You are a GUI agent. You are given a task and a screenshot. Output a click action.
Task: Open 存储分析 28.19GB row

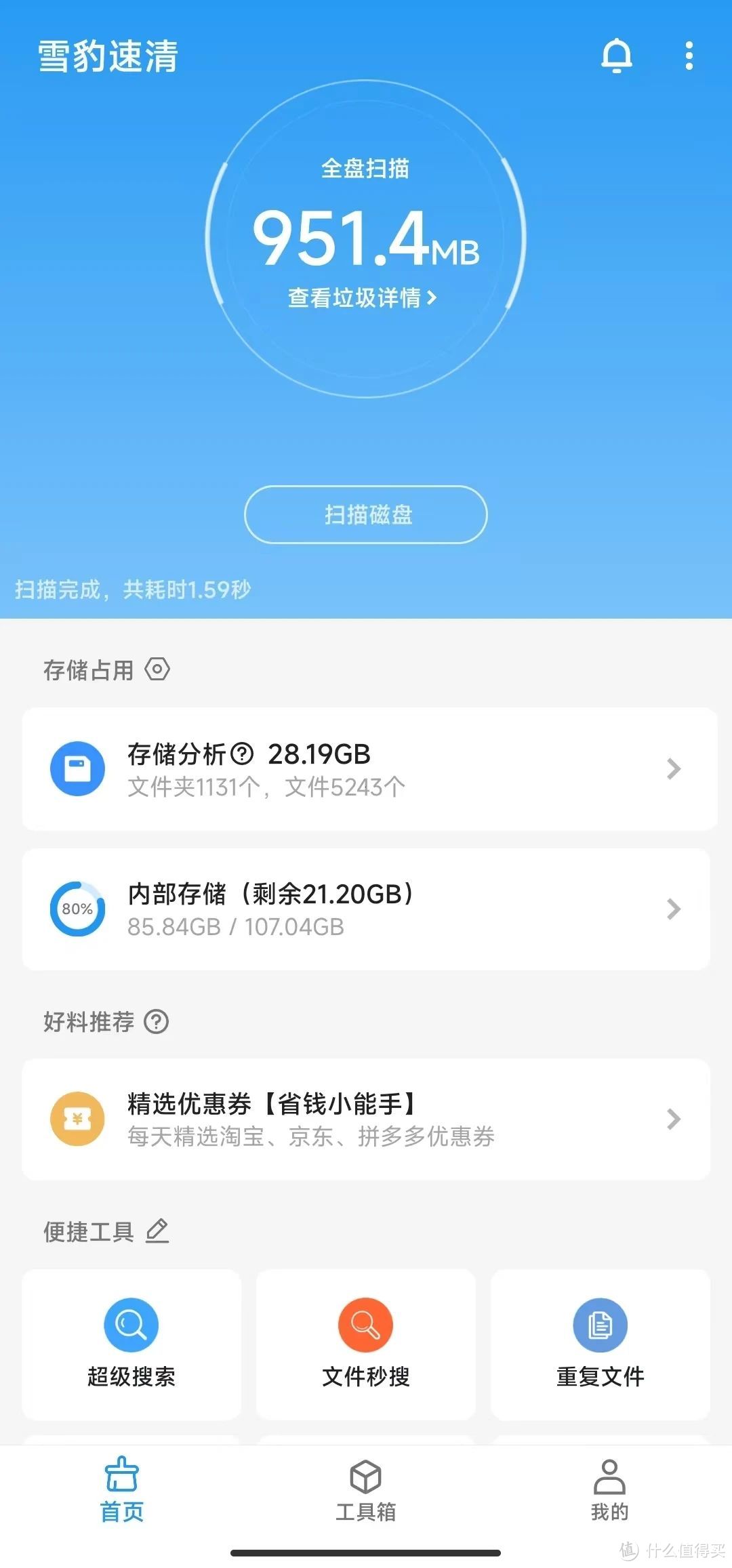tap(370, 769)
